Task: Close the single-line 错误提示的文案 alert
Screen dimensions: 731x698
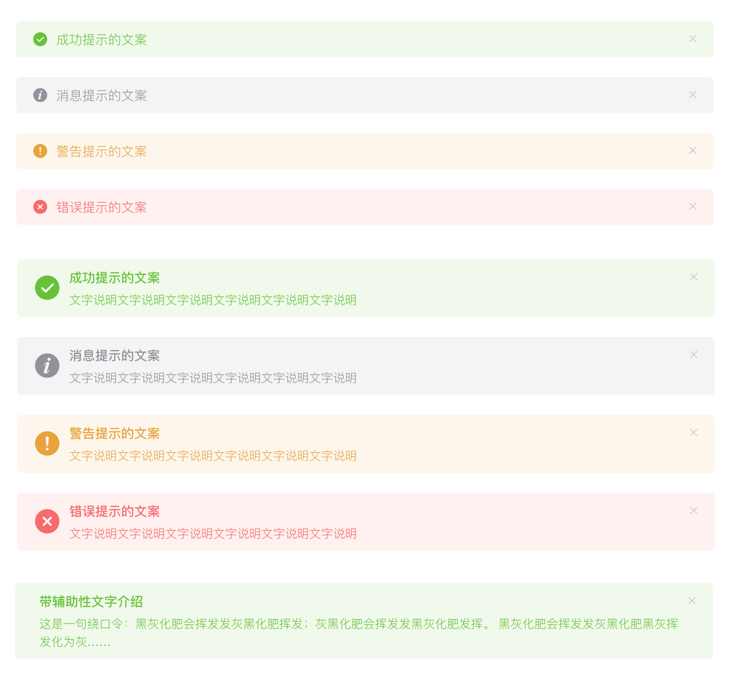Action: click(692, 207)
